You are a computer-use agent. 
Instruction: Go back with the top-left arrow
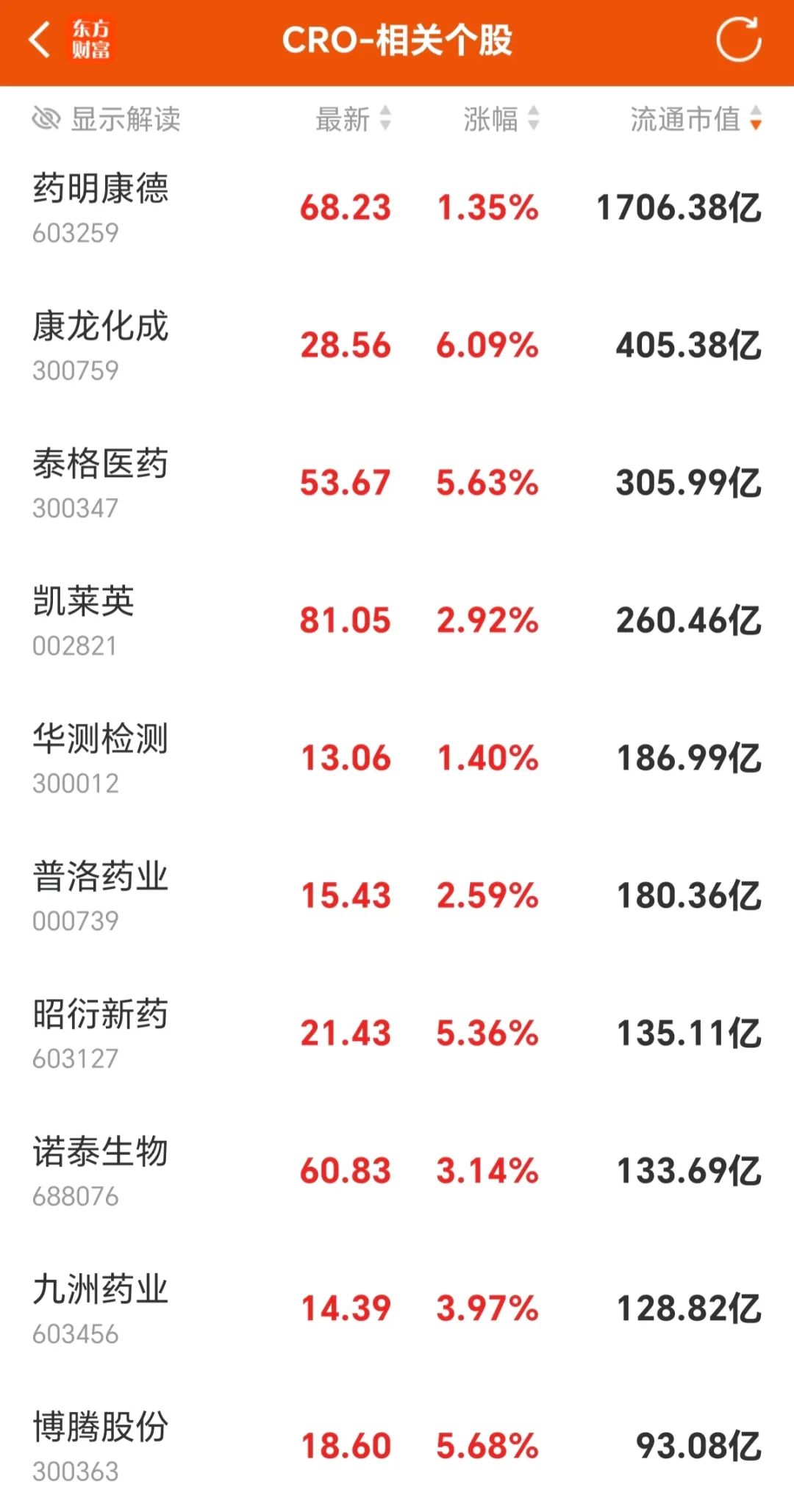pyautogui.click(x=40, y=40)
